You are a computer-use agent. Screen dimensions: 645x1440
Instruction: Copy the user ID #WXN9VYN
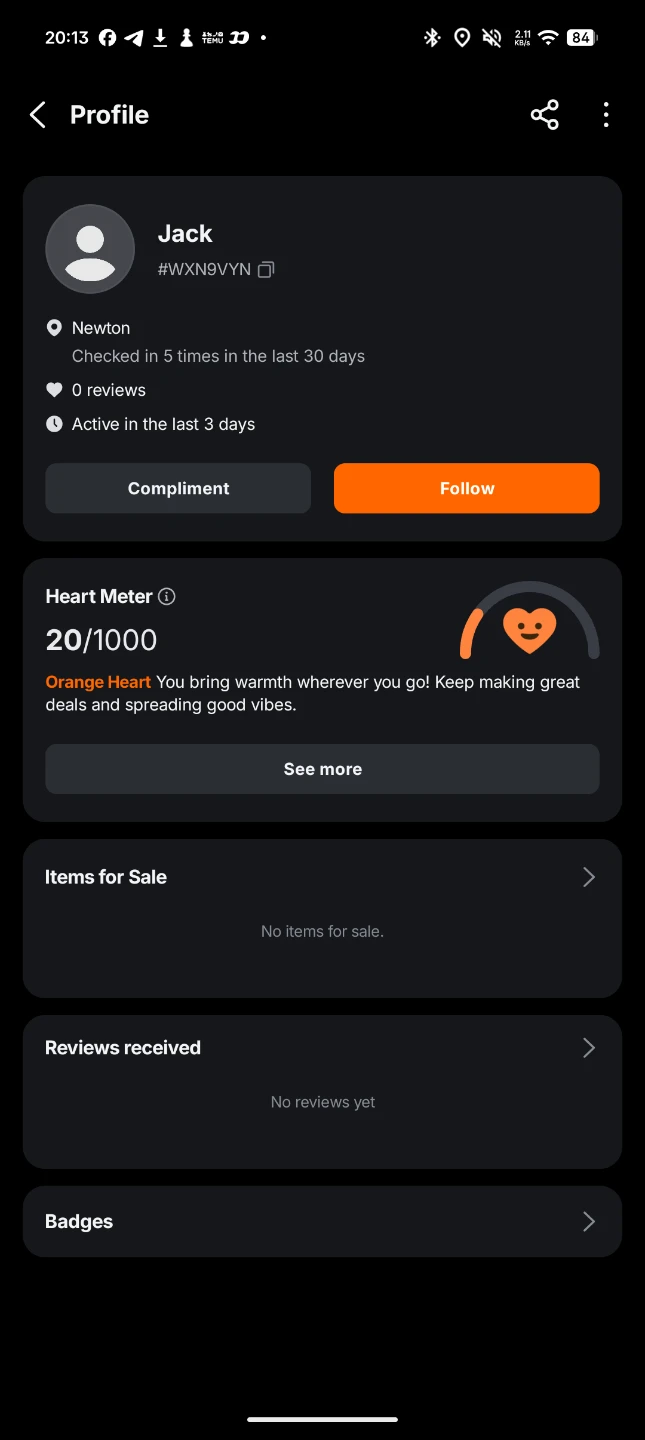click(x=266, y=270)
